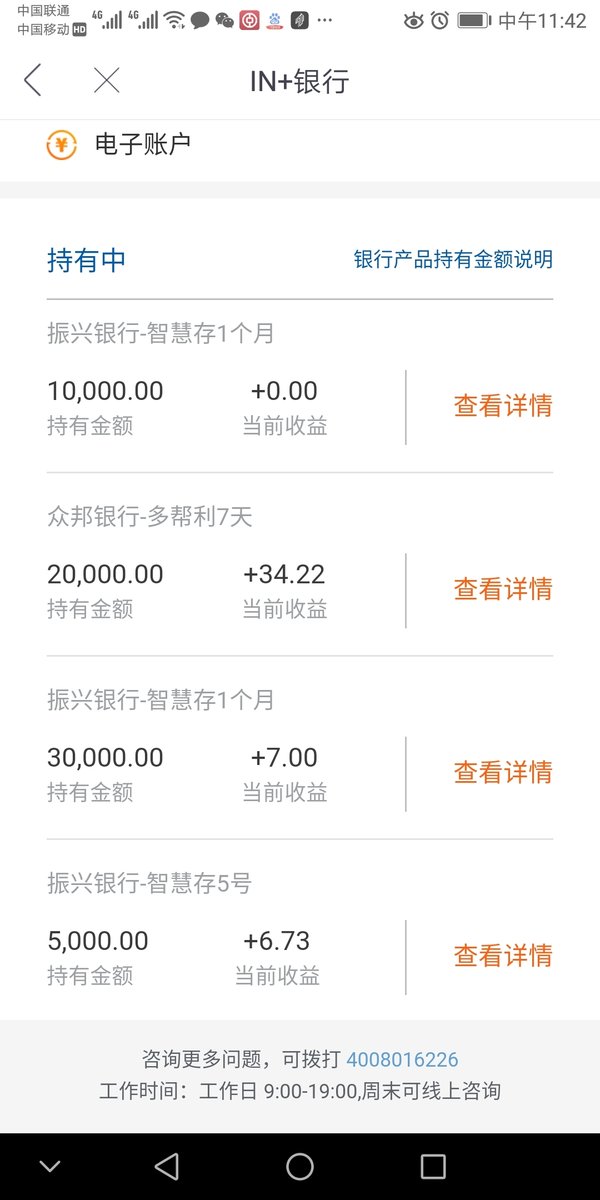
Task: Tap the system home button
Action: (x=300, y=1166)
